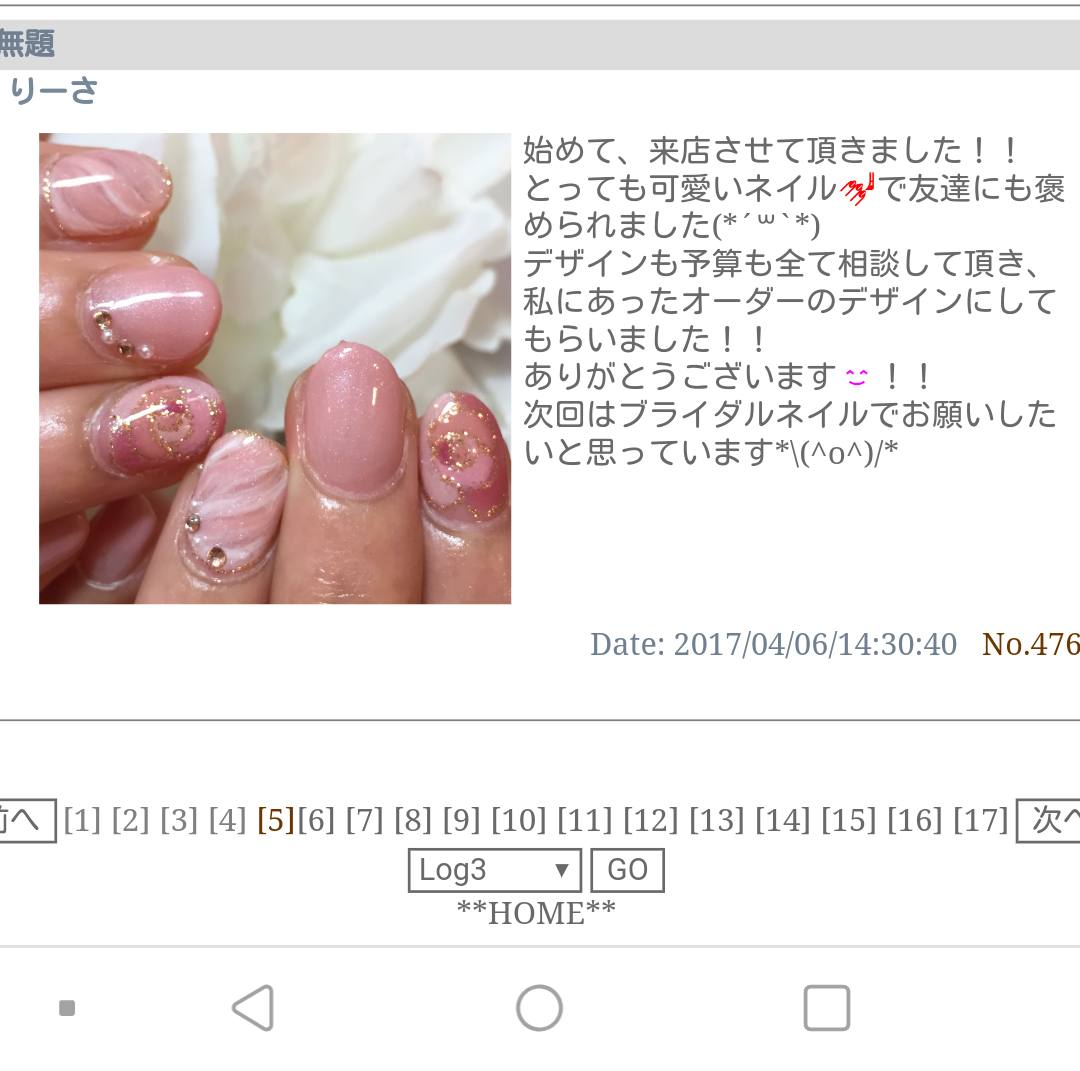The width and height of the screenshot is (1080, 1071).
Task: Jump to page 17
Action: [x=980, y=821]
